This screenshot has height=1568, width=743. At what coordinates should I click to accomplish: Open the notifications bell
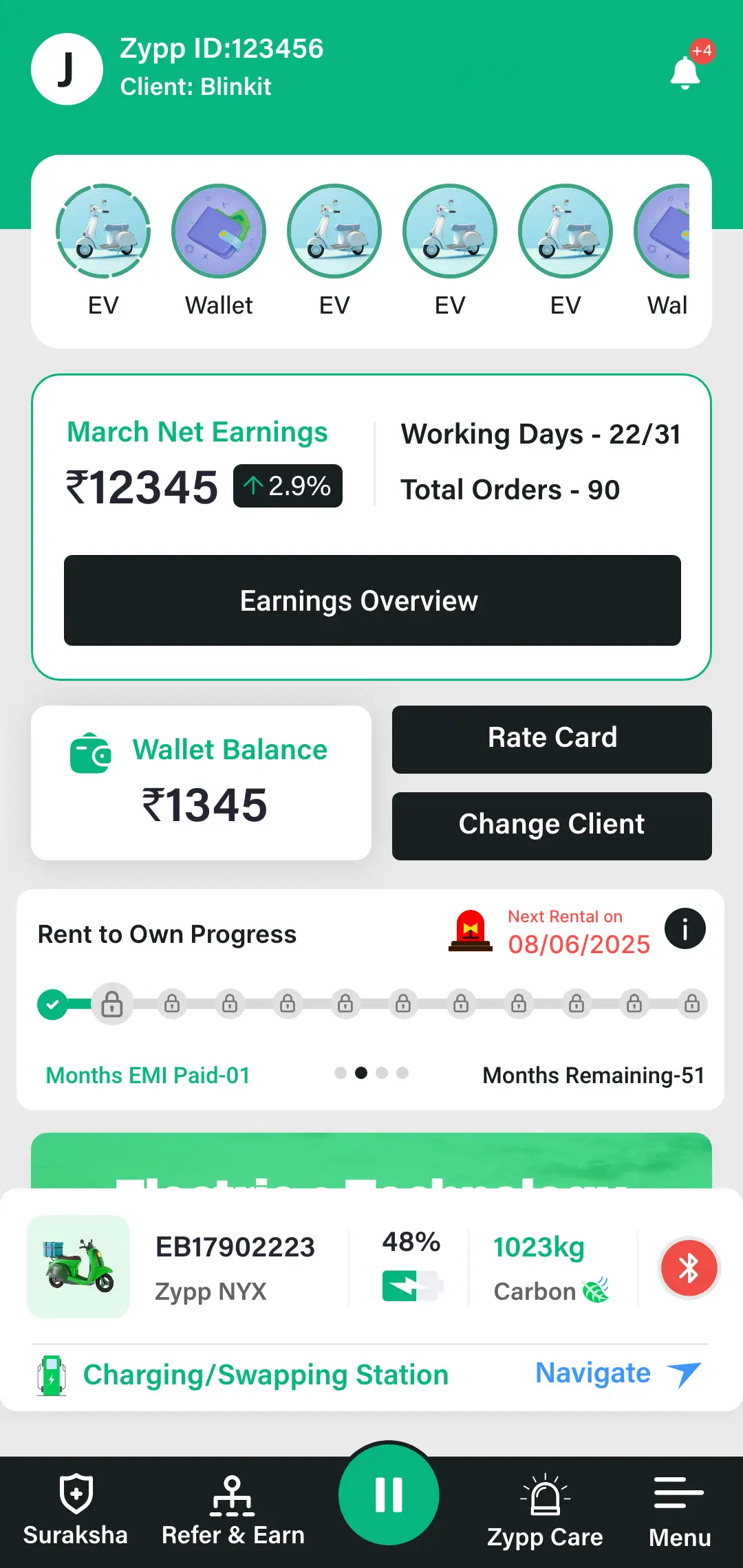pyautogui.click(x=685, y=72)
